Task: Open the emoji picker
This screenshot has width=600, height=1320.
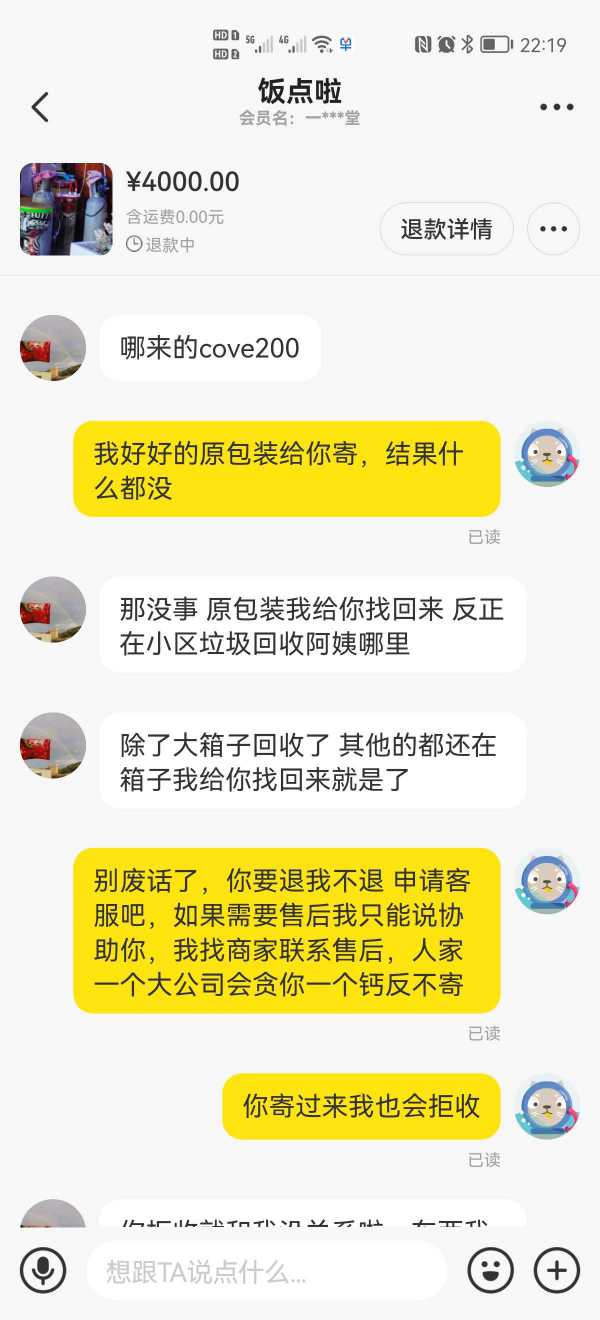Action: point(490,1271)
